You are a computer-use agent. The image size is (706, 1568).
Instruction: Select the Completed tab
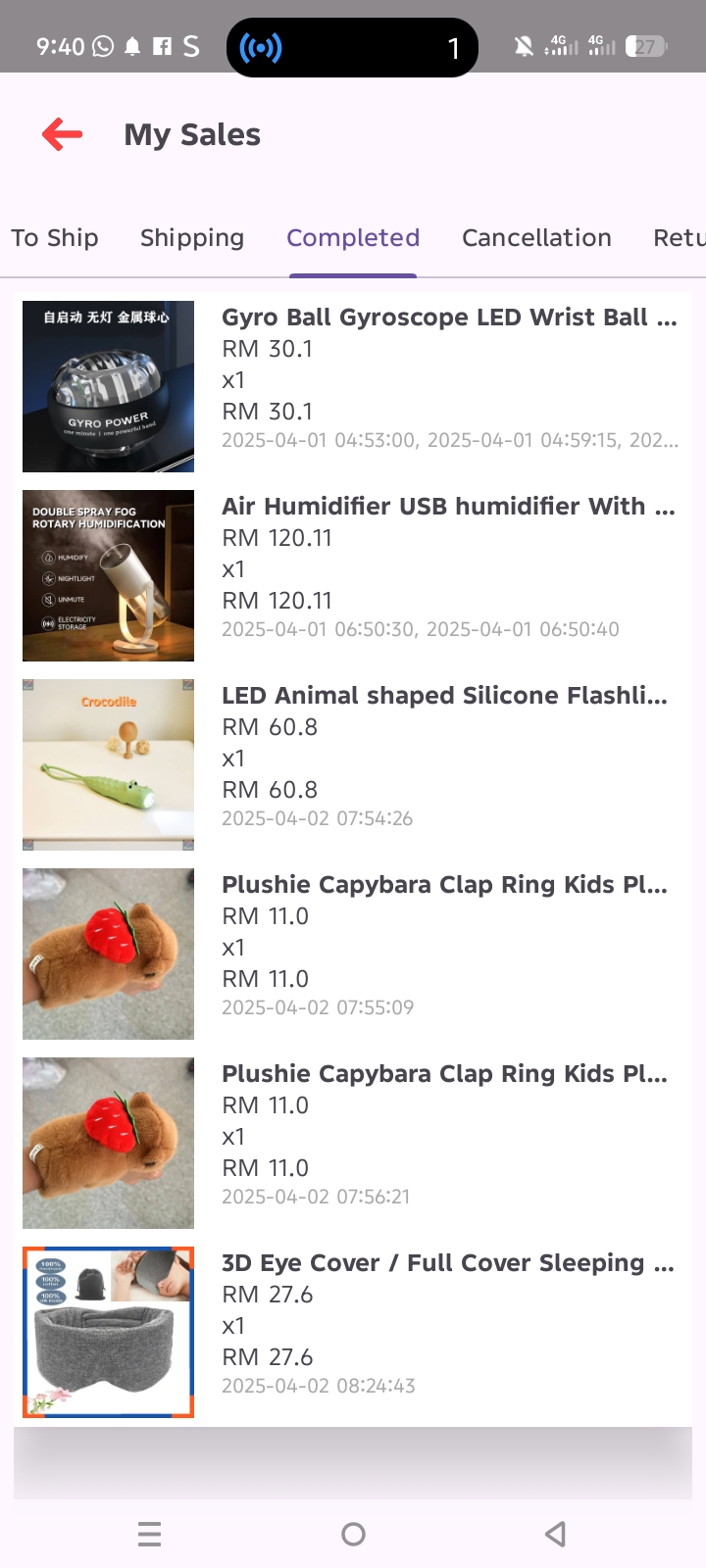point(353,238)
